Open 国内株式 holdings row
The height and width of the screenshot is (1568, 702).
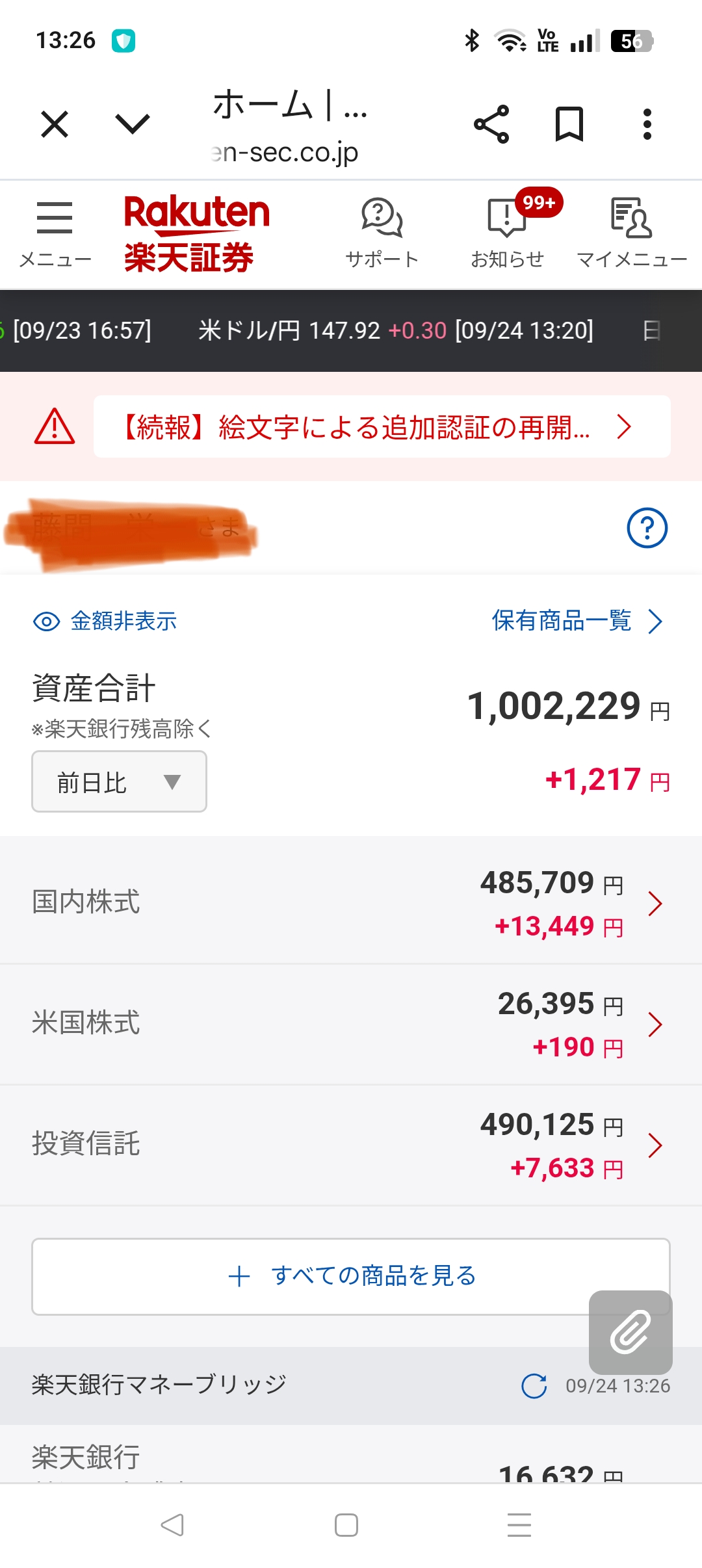[x=351, y=902]
